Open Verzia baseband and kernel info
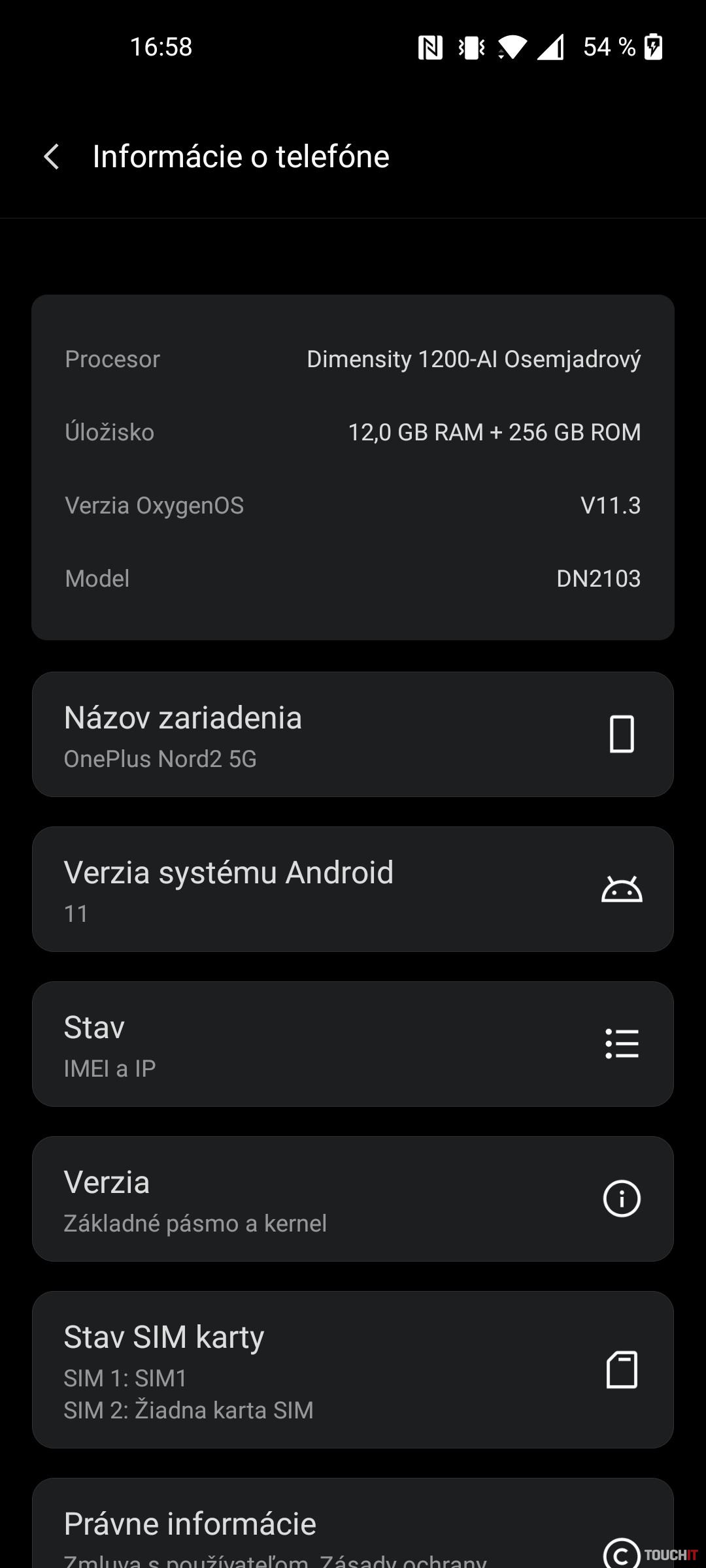The image size is (706, 1568). (353, 1199)
